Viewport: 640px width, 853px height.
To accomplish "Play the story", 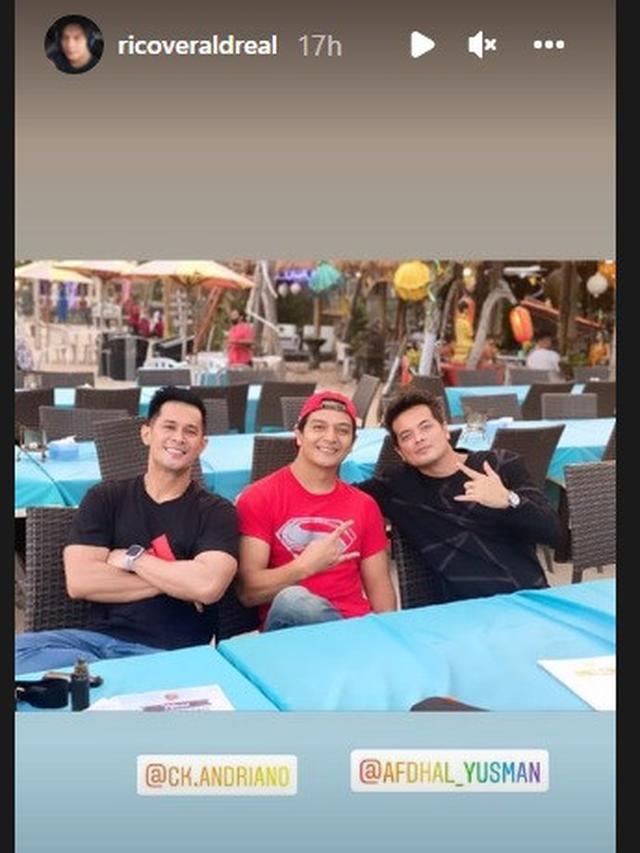I will (x=422, y=44).
